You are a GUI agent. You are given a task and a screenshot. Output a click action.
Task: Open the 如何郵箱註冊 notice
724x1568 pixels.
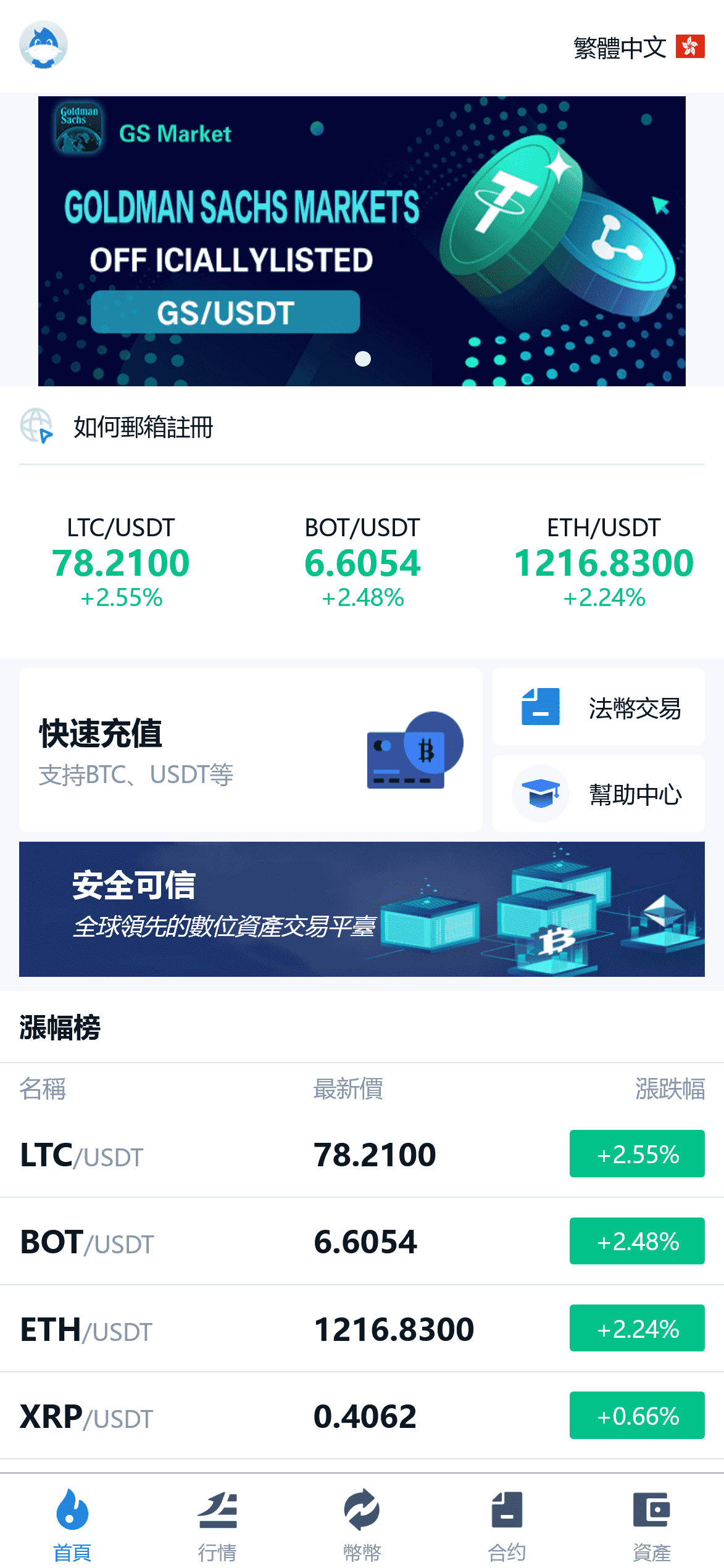pyautogui.click(x=143, y=427)
